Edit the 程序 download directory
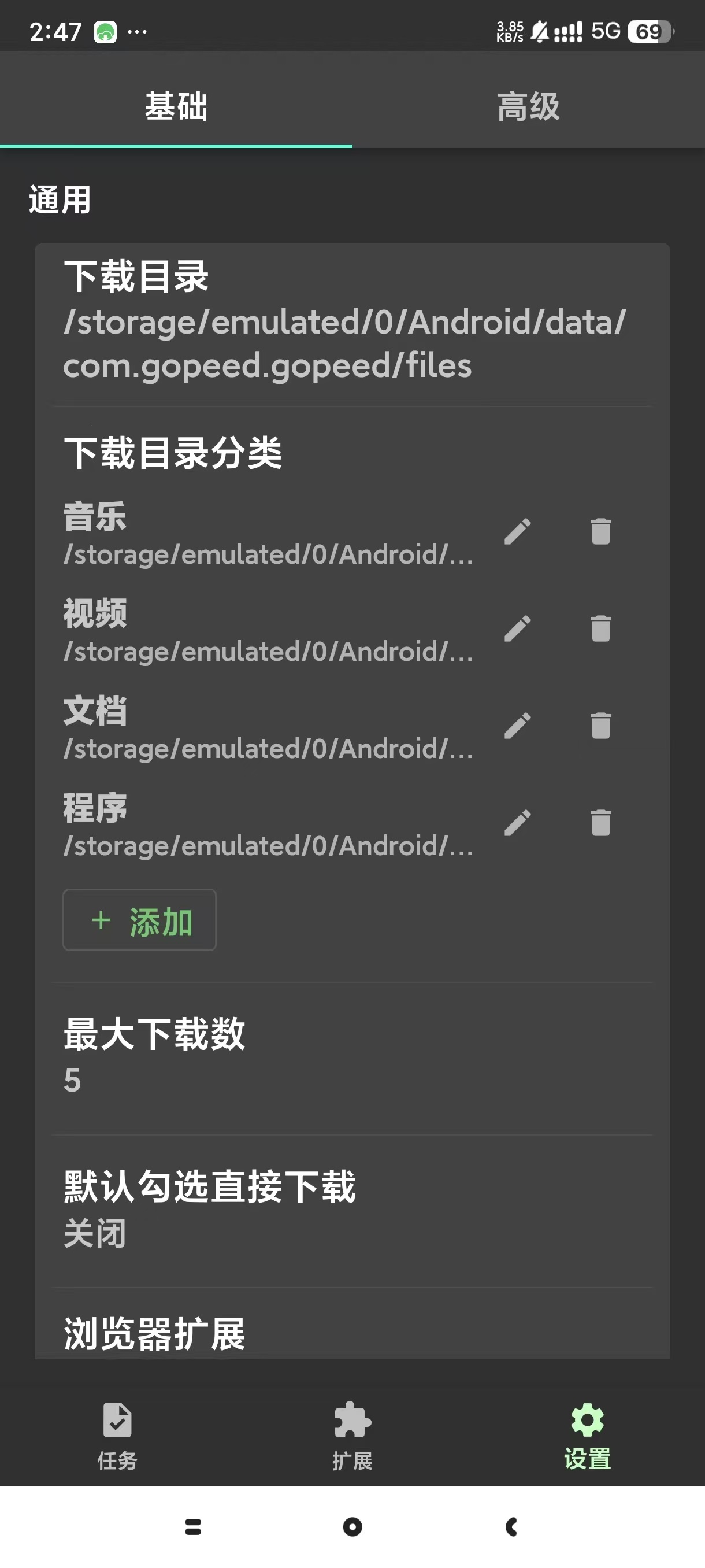Image resolution: width=705 pixels, height=1568 pixels. [x=518, y=823]
